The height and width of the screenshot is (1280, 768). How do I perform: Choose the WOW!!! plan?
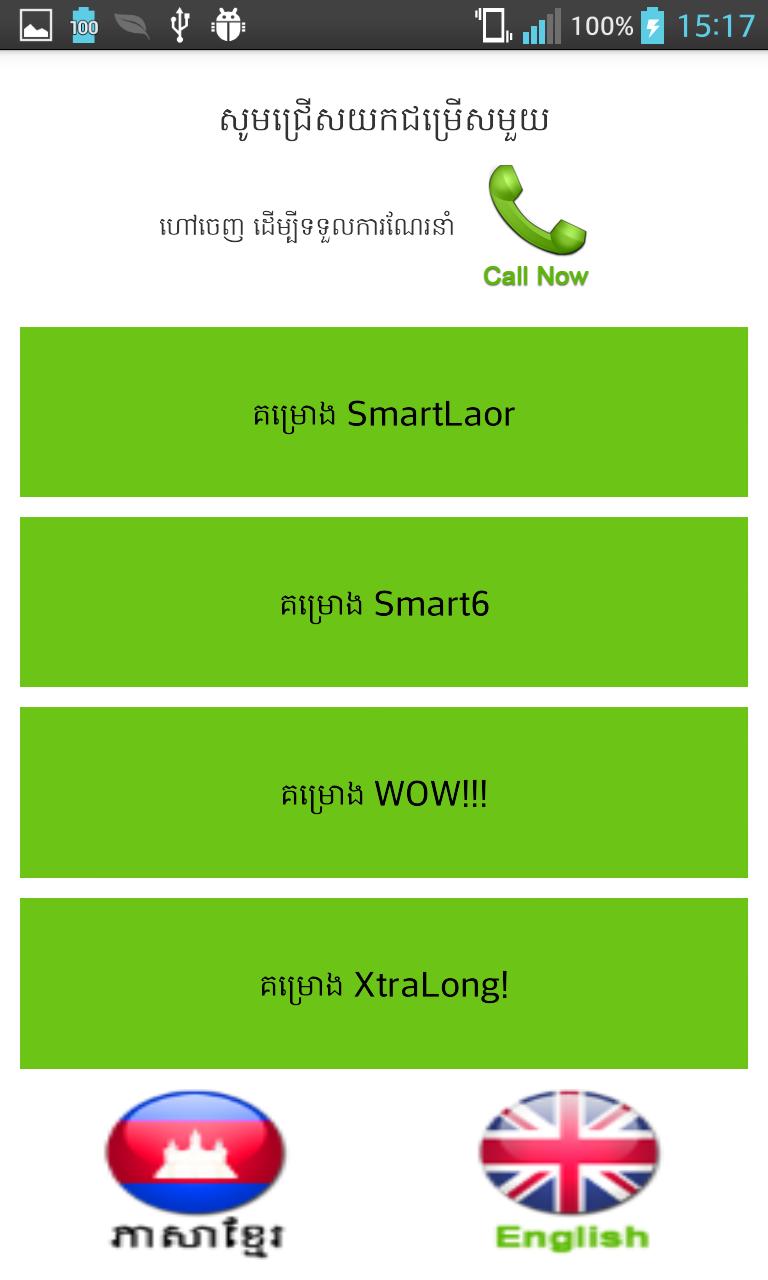click(x=383, y=791)
